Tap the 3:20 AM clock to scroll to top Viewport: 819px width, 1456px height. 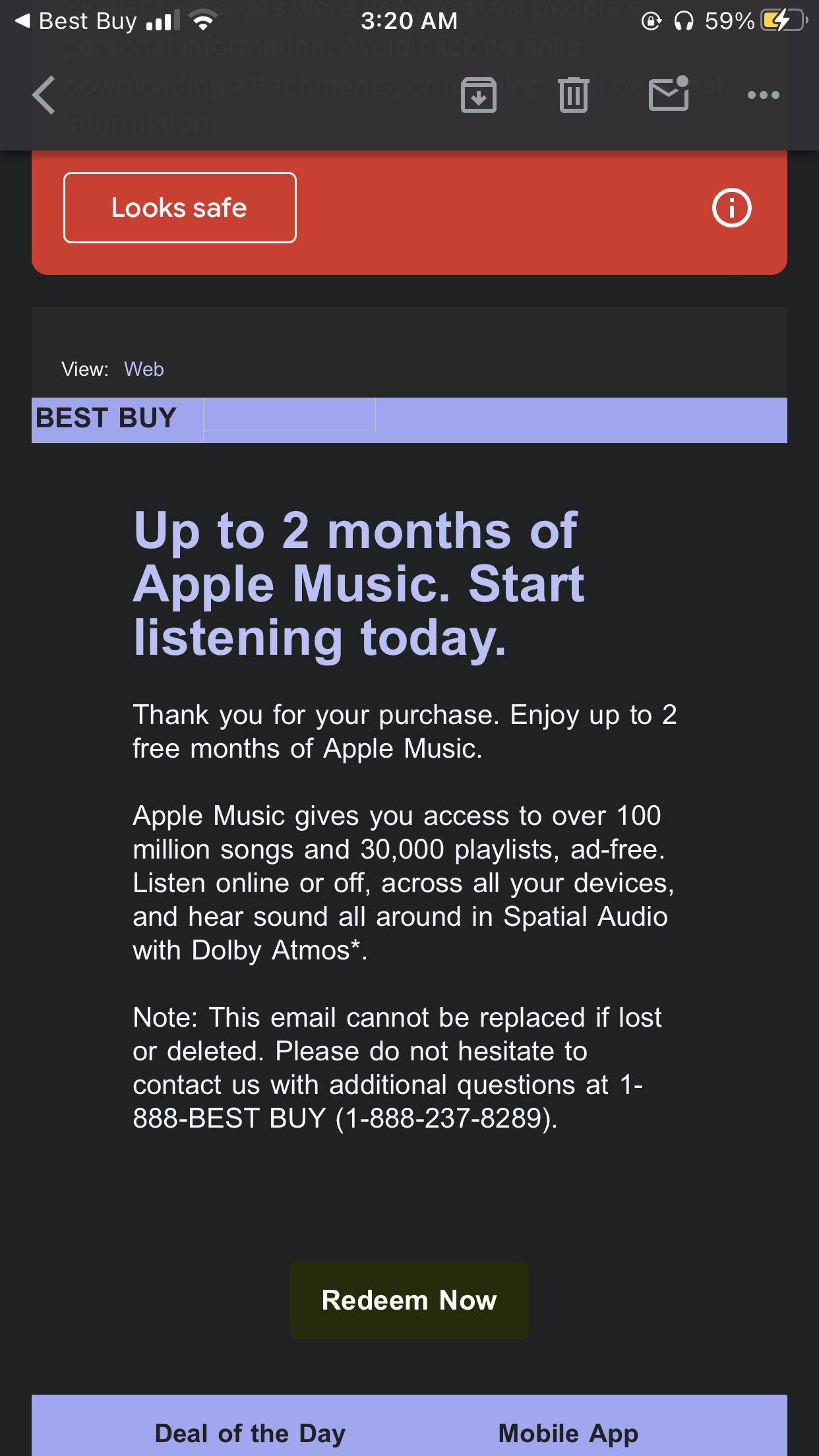tap(409, 20)
